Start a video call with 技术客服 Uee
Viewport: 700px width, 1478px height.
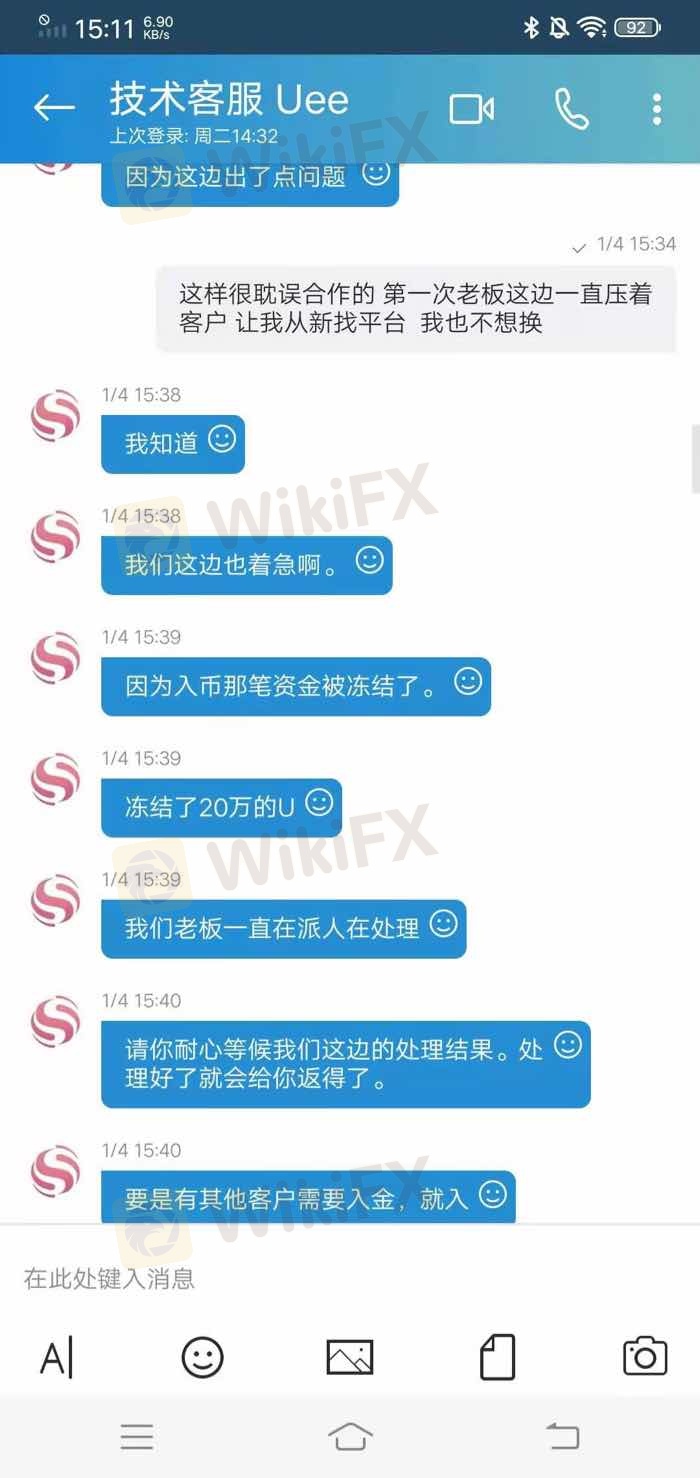[x=472, y=109]
